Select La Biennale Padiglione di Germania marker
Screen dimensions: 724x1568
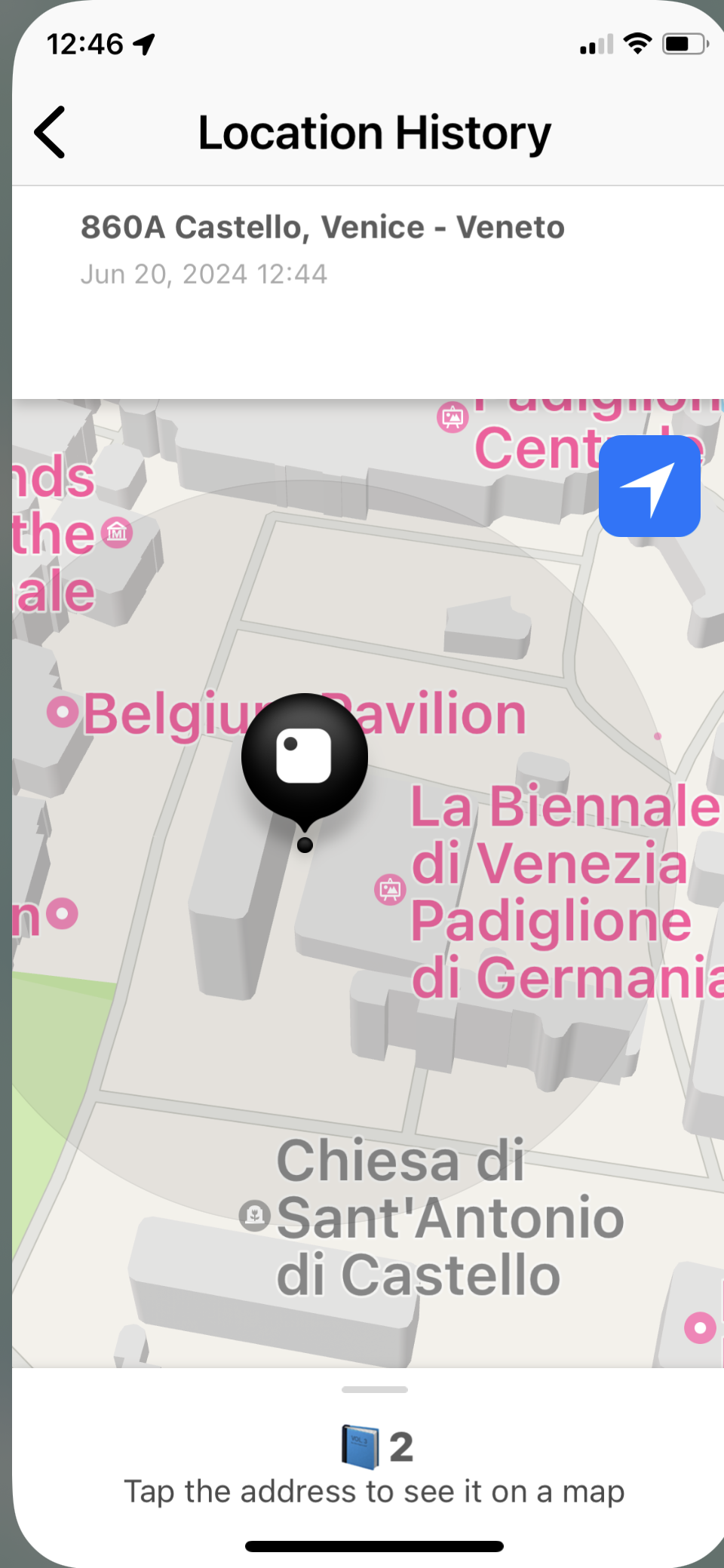(391, 890)
